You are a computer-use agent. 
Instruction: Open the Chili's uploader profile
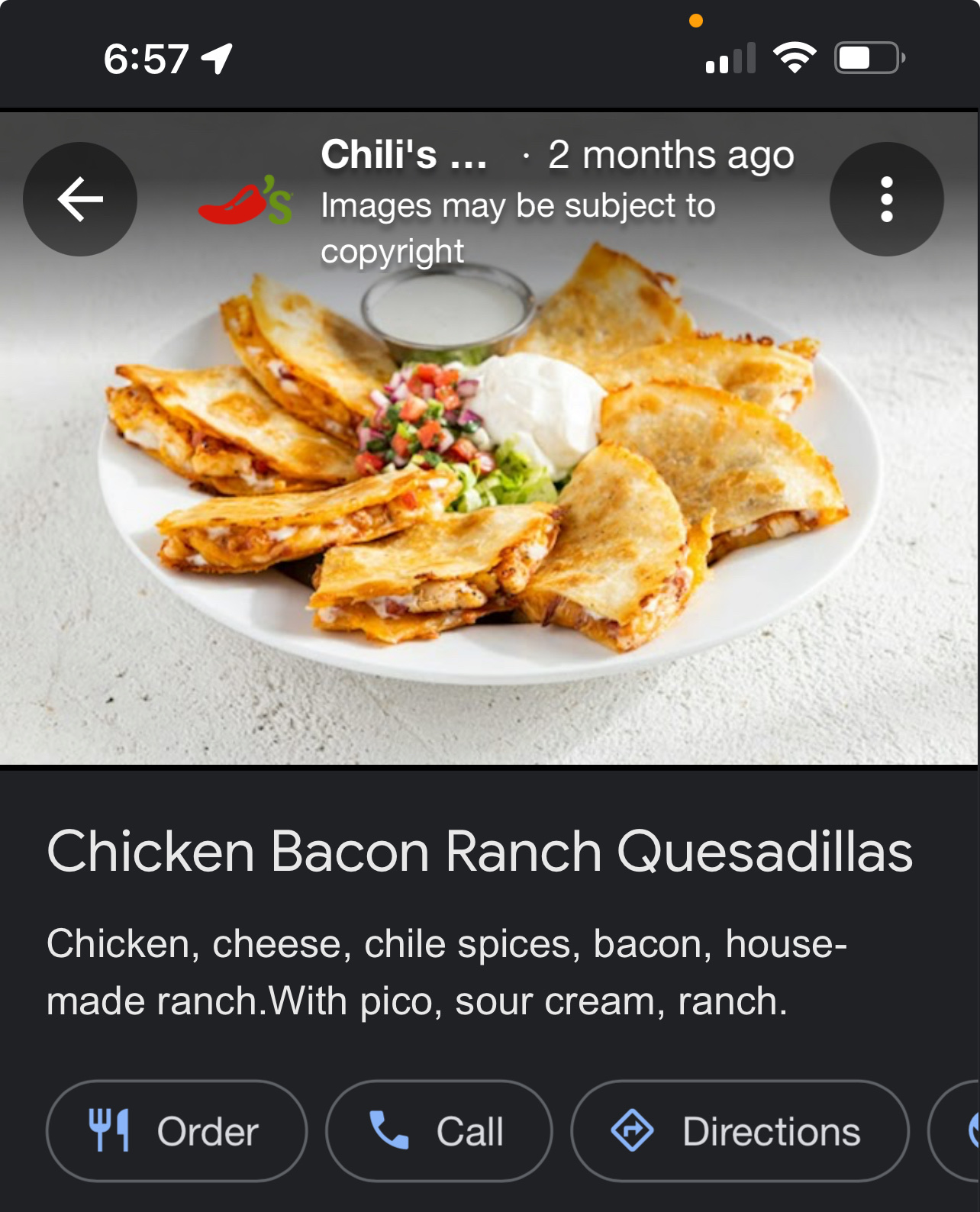pyautogui.click(x=402, y=155)
